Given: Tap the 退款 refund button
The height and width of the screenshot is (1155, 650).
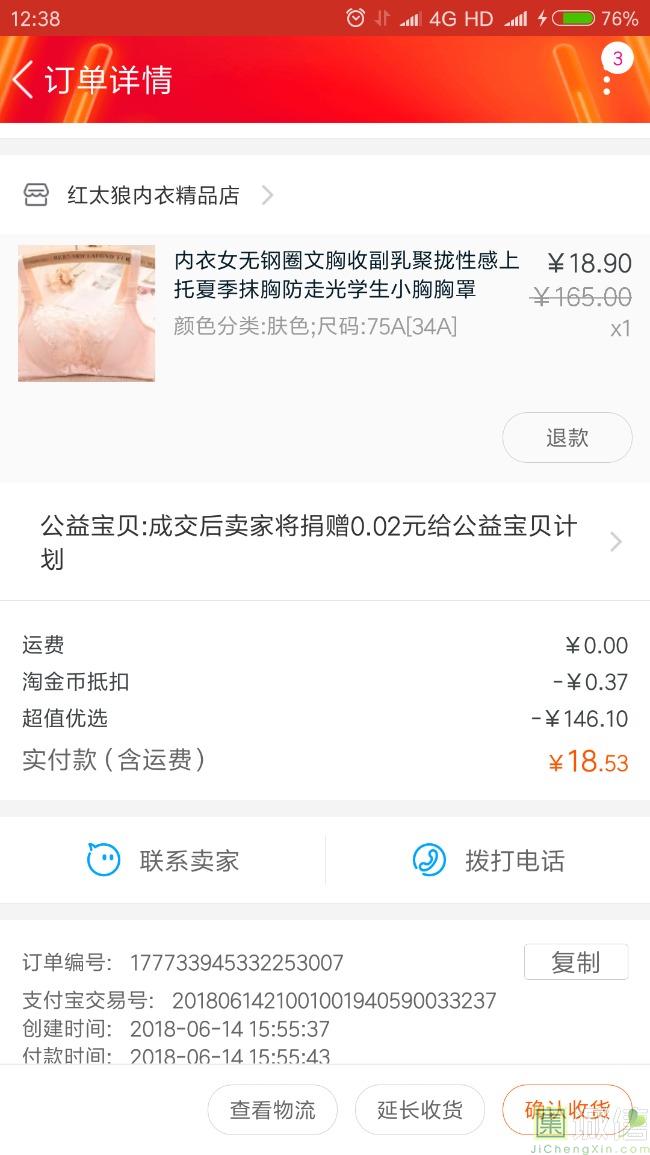Looking at the screenshot, I should [566, 438].
